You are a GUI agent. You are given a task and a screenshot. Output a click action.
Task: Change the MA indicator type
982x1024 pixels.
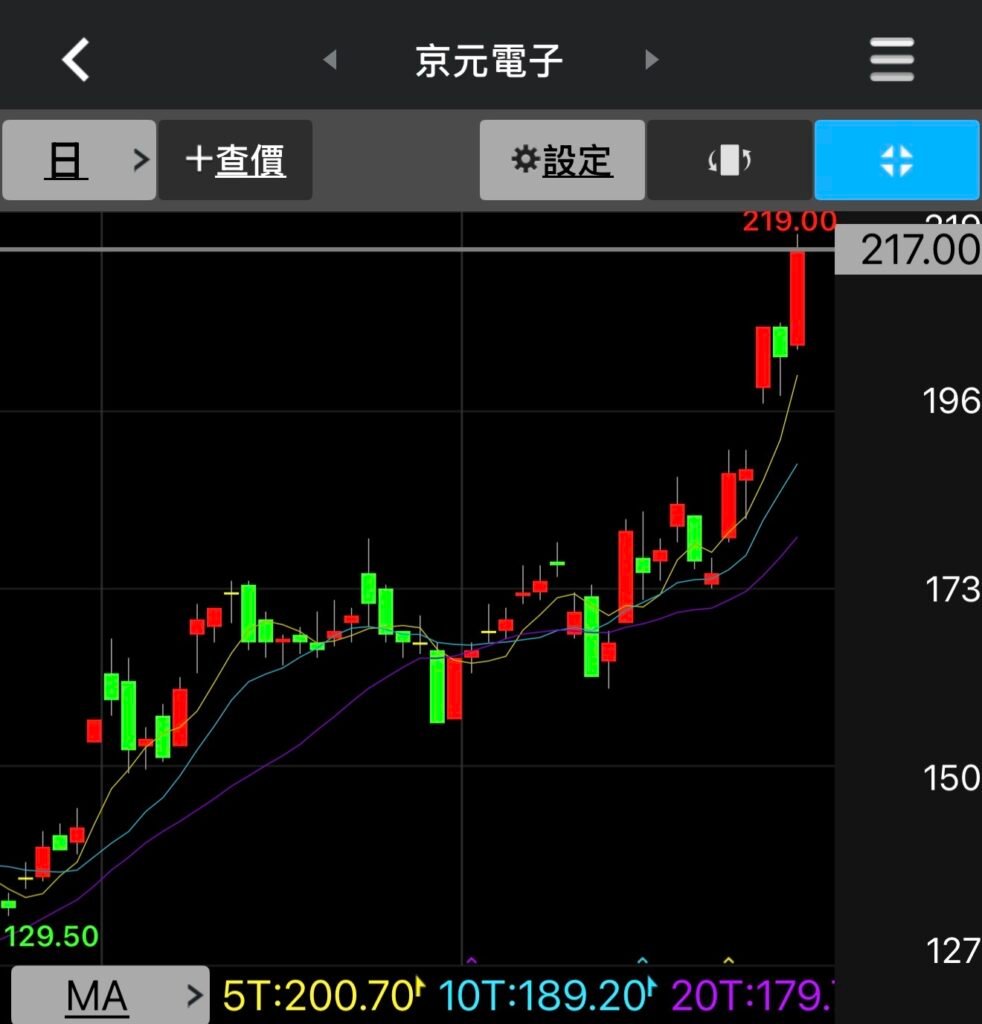(x=106, y=995)
